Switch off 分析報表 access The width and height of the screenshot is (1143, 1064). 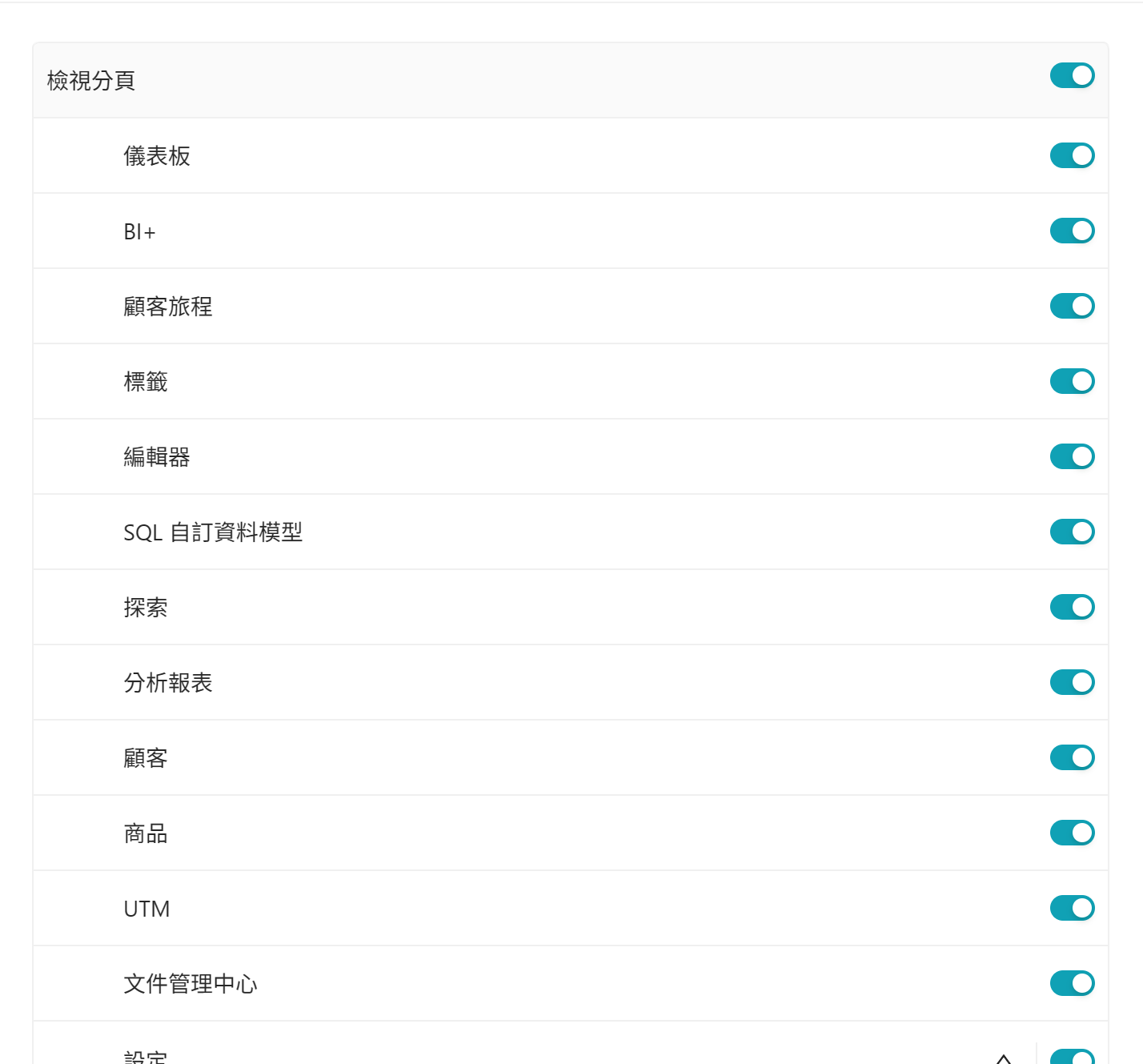point(1072,682)
